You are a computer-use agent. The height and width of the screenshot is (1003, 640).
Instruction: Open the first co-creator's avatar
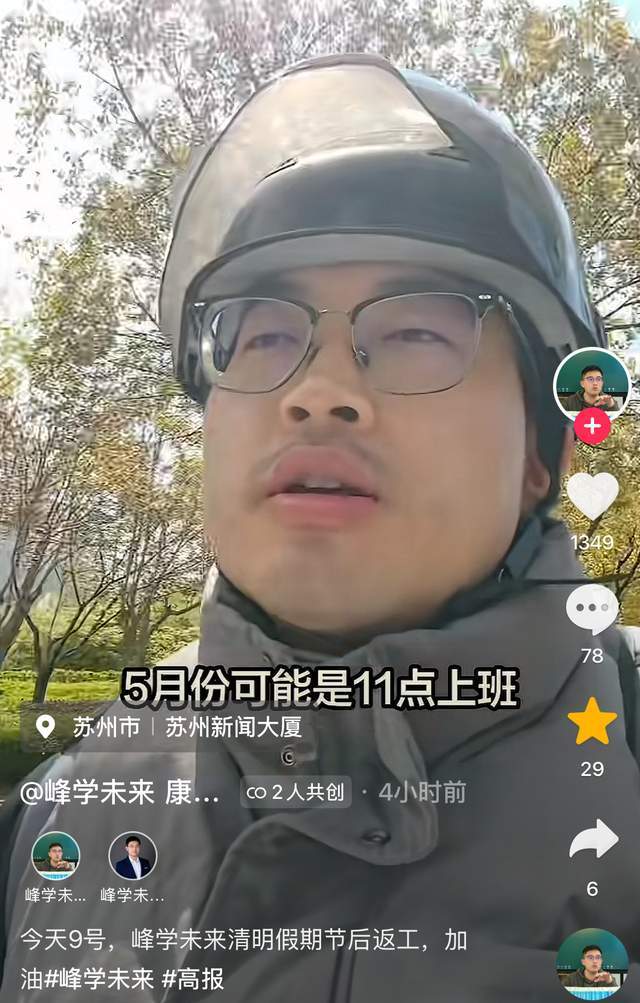coord(56,856)
